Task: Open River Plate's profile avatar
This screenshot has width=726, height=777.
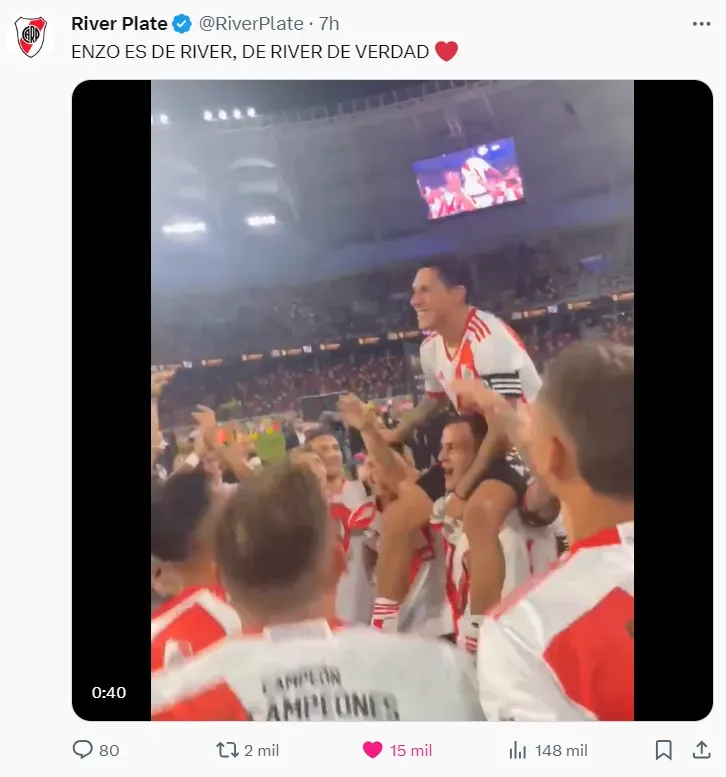Action: pyautogui.click(x=30, y=36)
